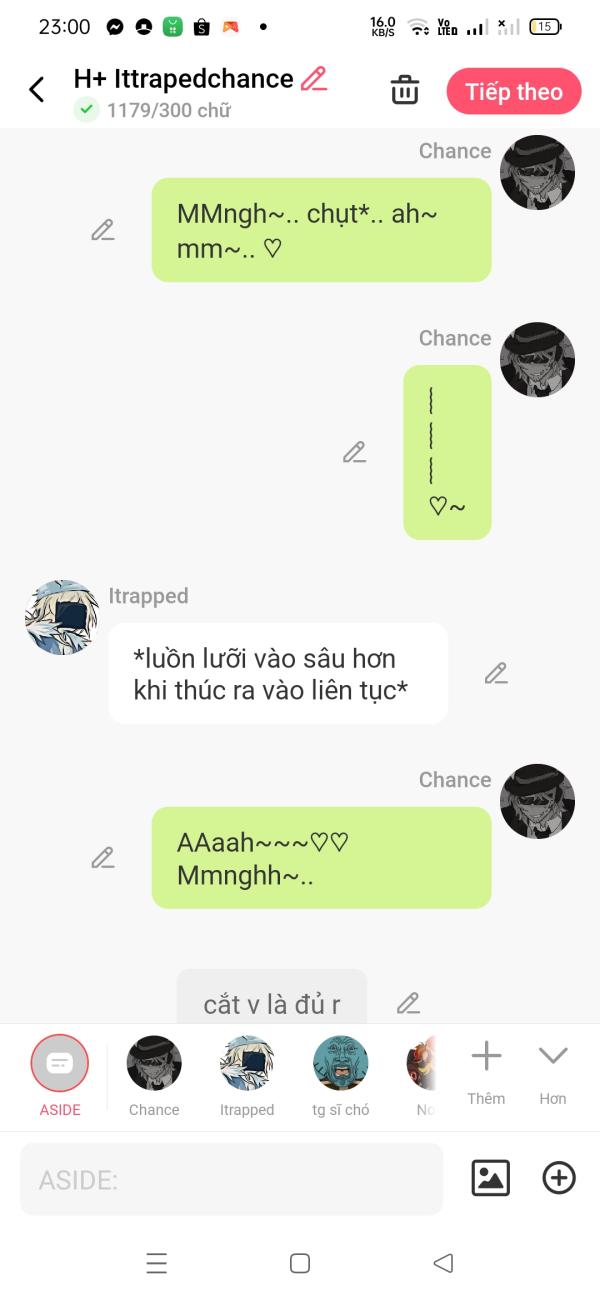Select the ASIDE speaker option
This screenshot has height=1300, width=600.
[x=60, y=1064]
